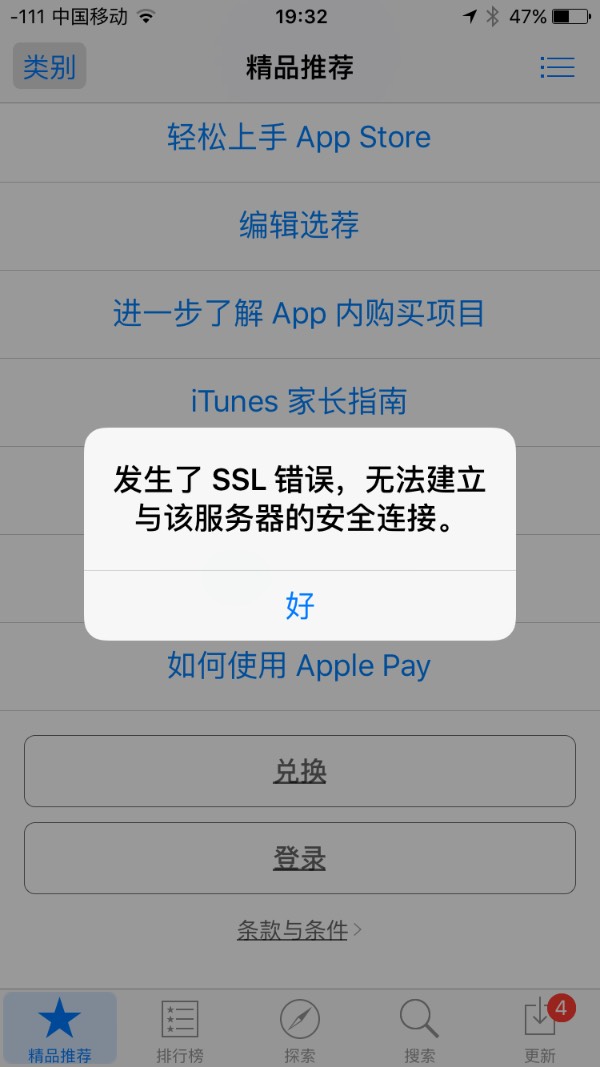Switch to the 探索 tab
This screenshot has width=600, height=1067.
click(x=300, y=1030)
